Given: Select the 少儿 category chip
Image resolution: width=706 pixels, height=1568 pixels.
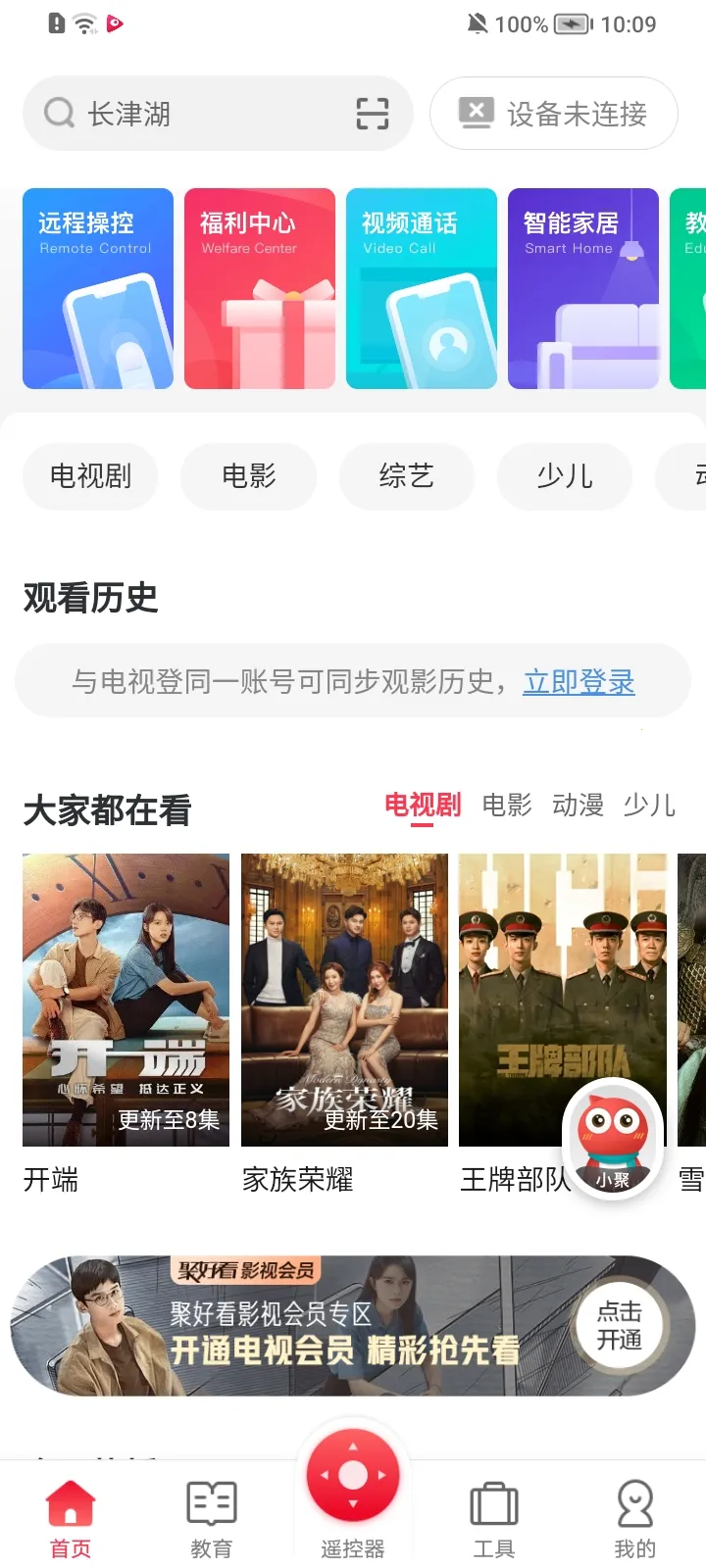Looking at the screenshot, I should (x=565, y=476).
